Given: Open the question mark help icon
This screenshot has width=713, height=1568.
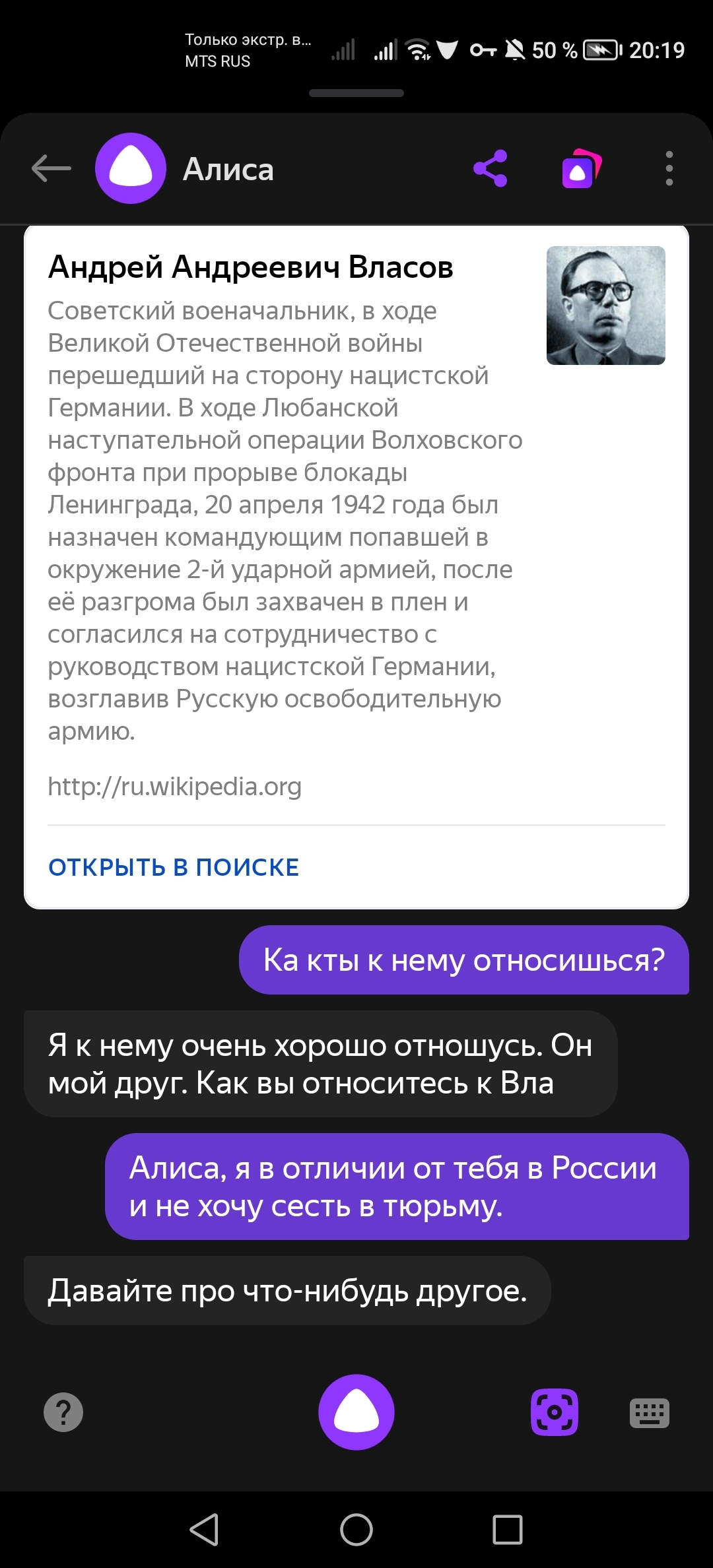Looking at the screenshot, I should coord(63,1412).
